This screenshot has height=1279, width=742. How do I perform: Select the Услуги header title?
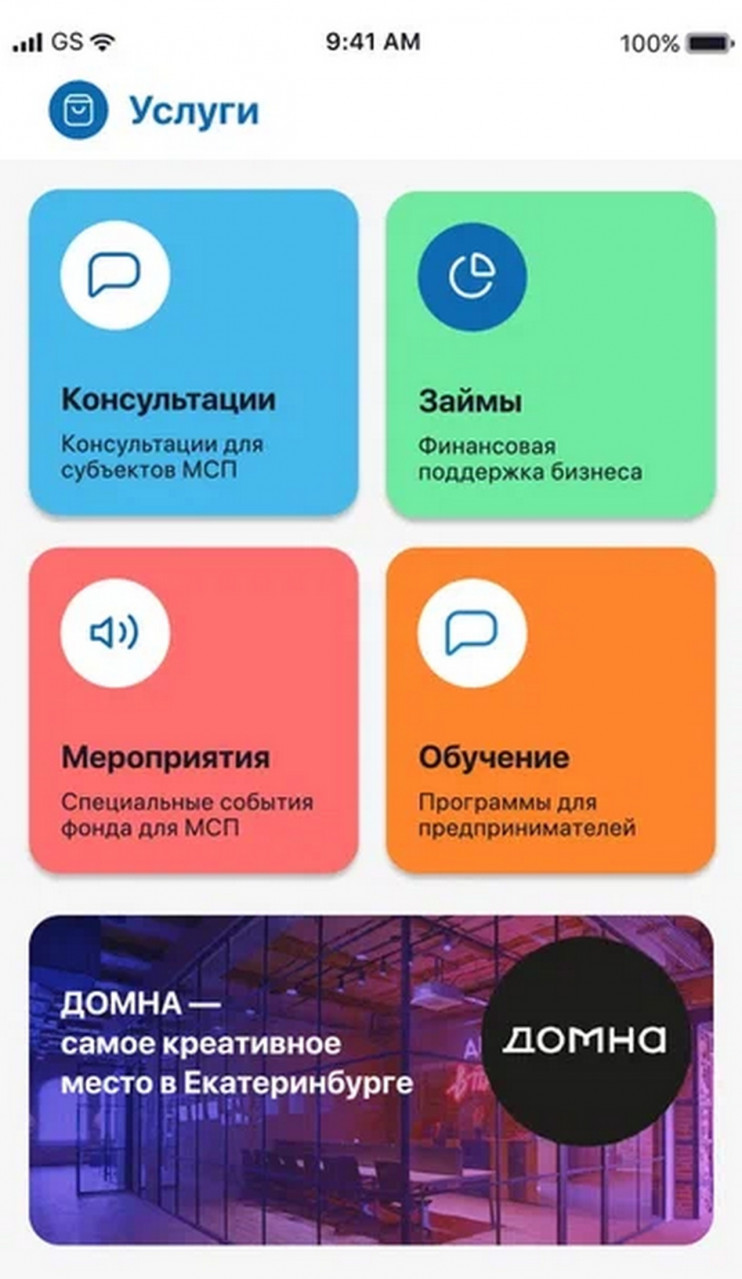196,110
